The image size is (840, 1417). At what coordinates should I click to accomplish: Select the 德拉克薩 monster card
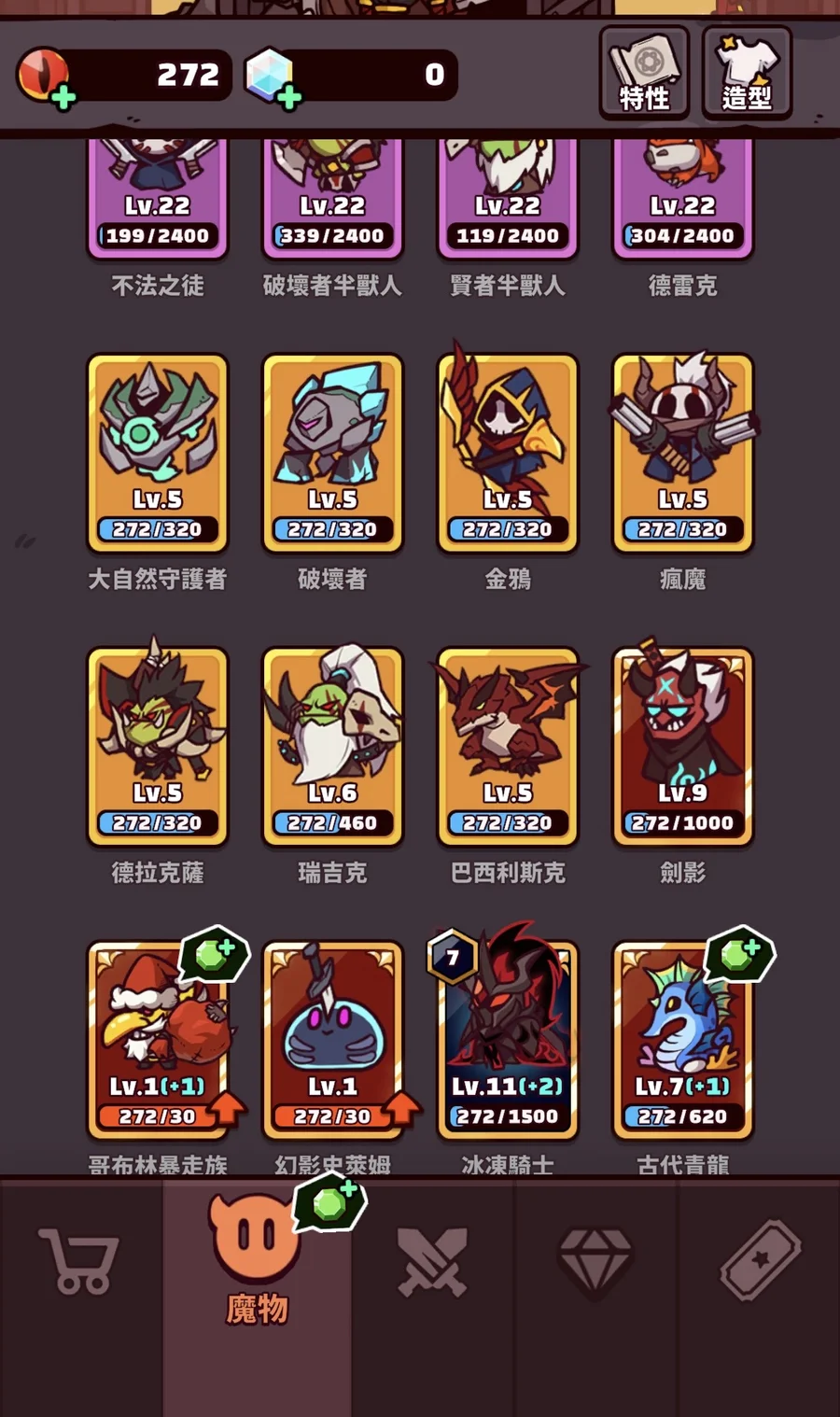(x=158, y=746)
